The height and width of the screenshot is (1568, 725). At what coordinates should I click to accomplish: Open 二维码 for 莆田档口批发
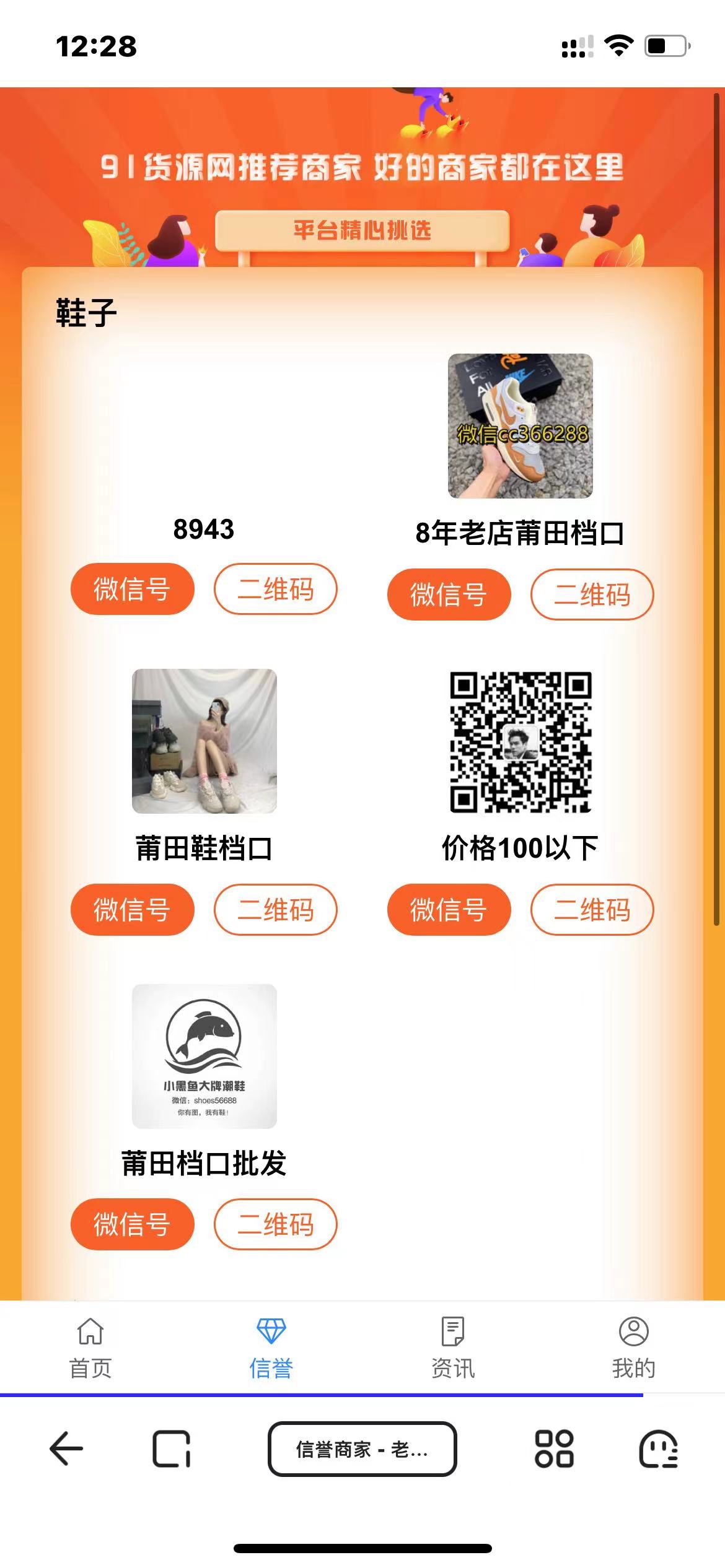tap(275, 1224)
